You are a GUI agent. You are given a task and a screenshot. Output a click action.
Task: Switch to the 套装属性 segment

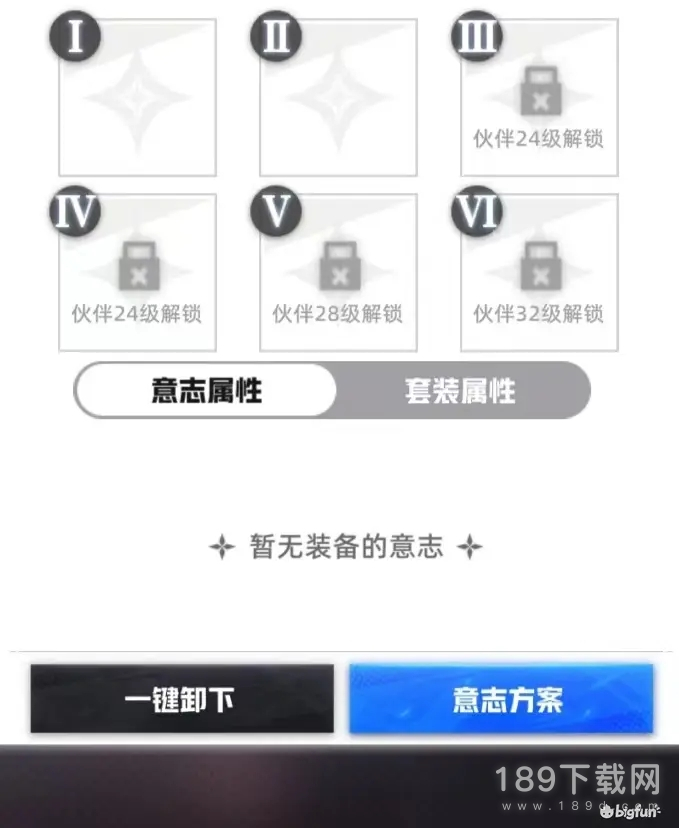[460, 390]
